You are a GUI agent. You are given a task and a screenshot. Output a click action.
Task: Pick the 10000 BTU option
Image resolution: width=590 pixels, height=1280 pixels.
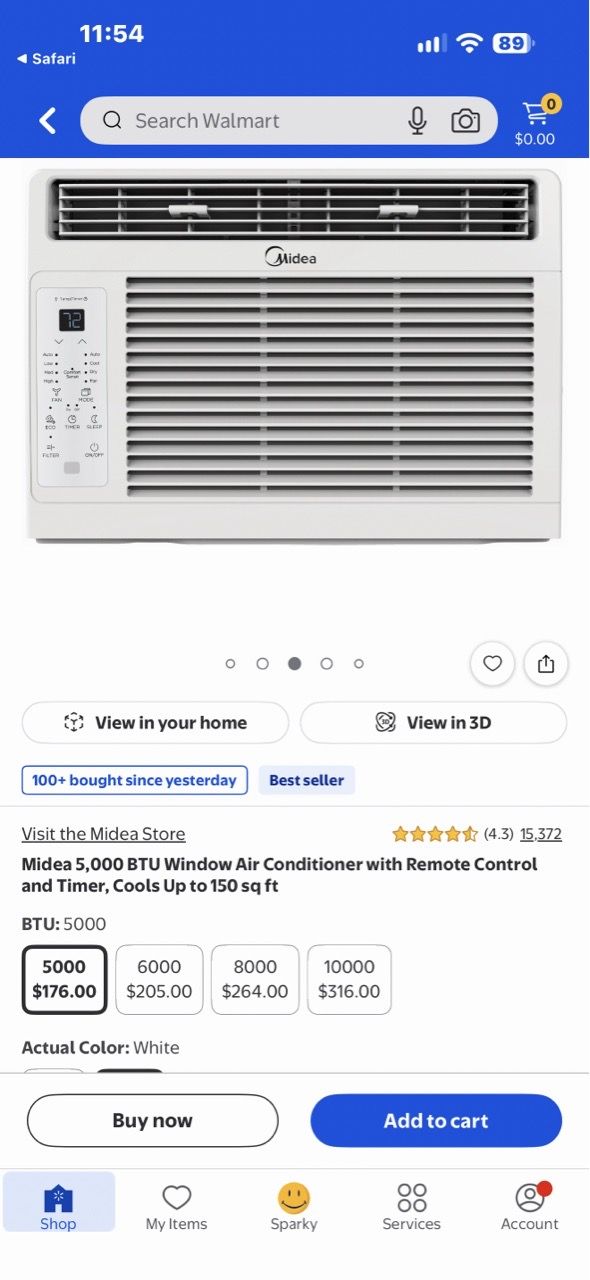click(x=349, y=979)
